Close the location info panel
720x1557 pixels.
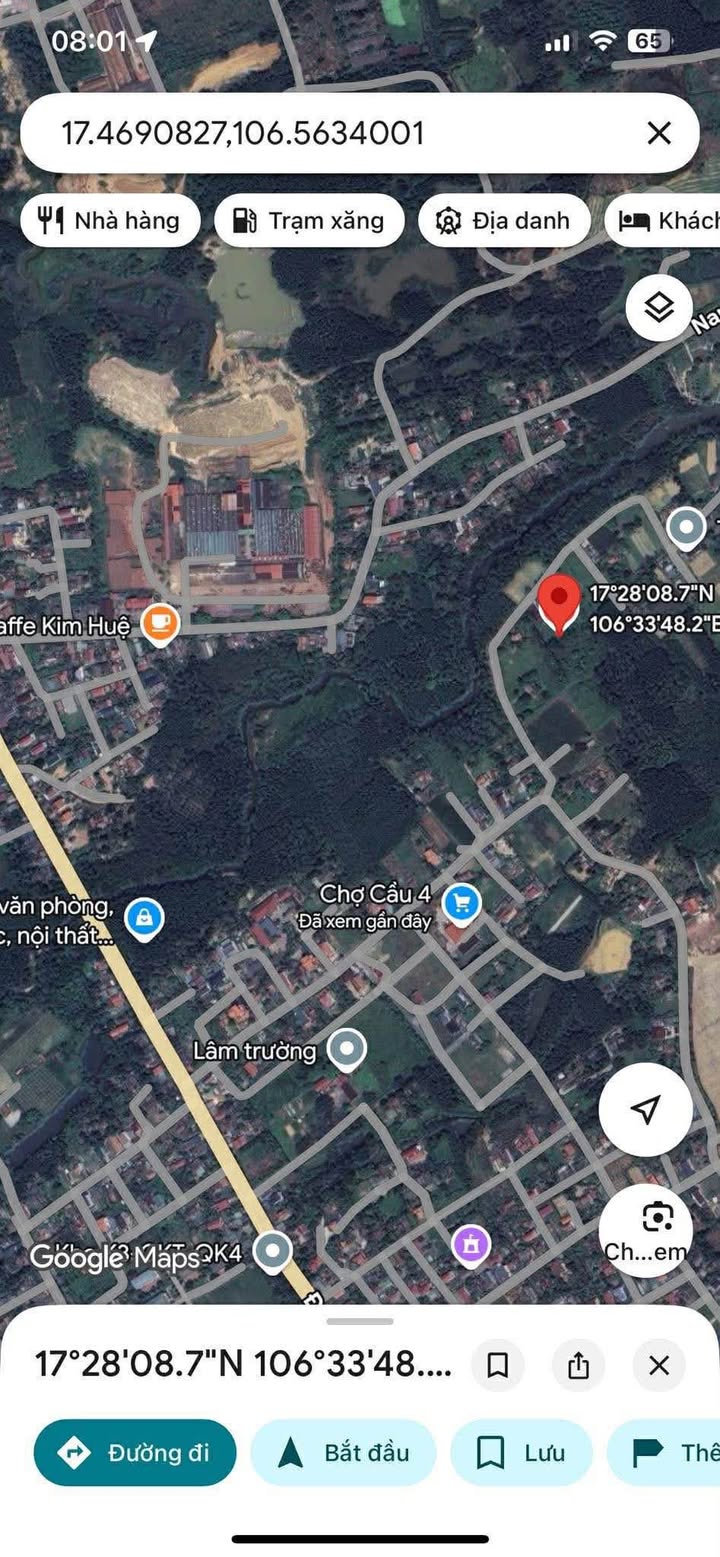pos(658,1365)
